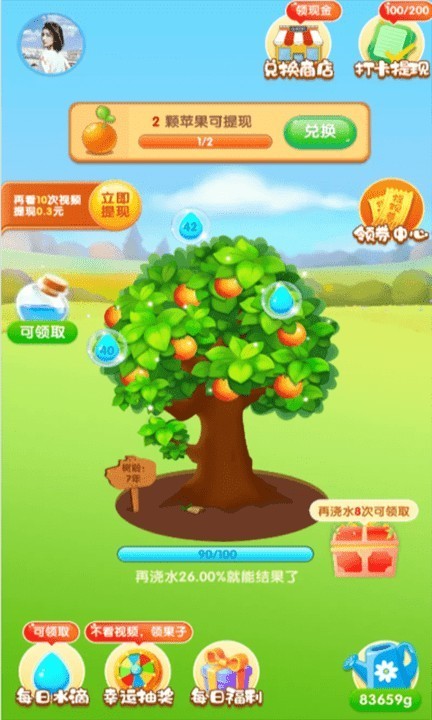Collect the 40 water droplet

[107, 347]
